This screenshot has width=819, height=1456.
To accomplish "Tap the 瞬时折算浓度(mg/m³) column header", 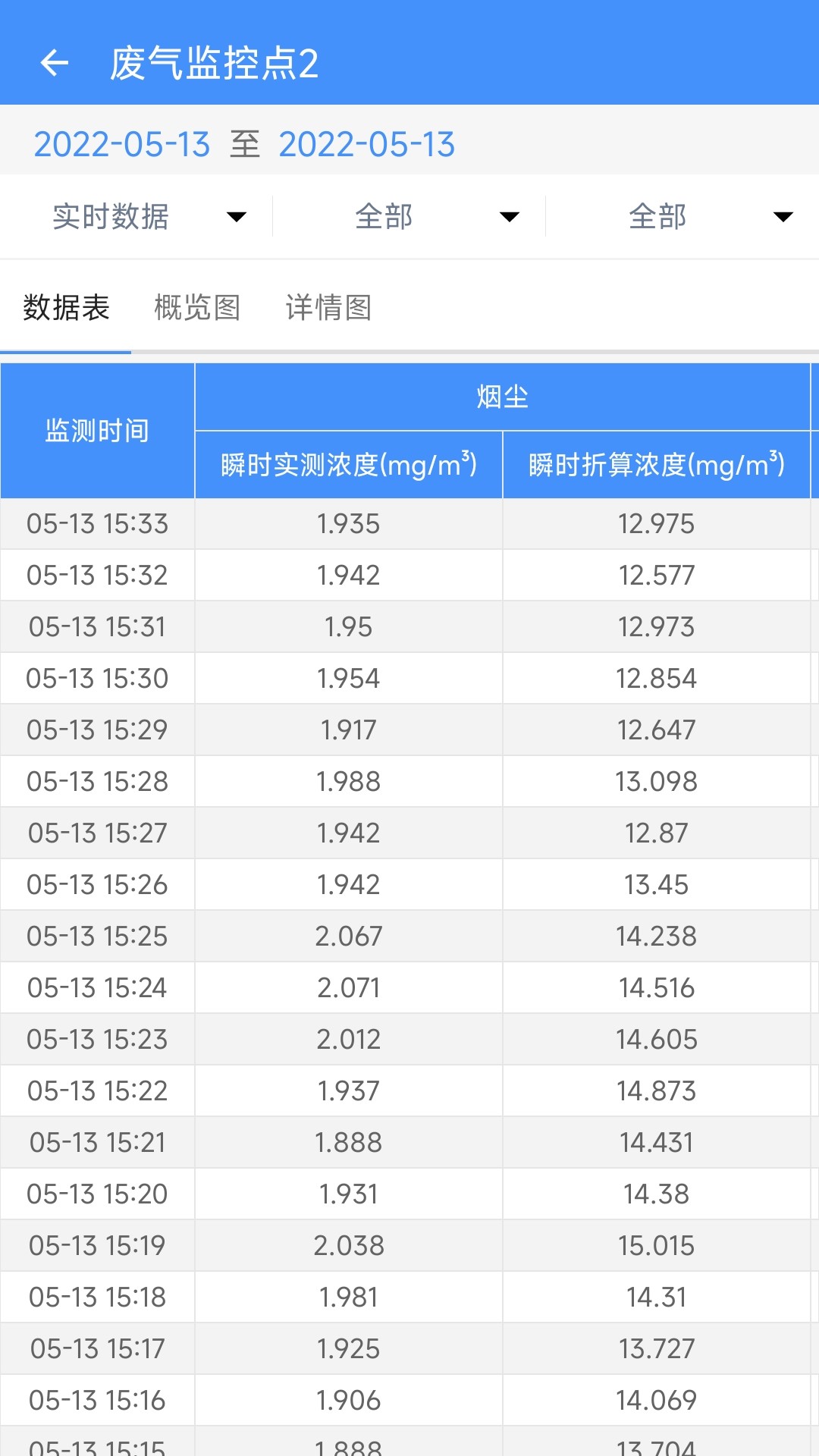I will [656, 464].
